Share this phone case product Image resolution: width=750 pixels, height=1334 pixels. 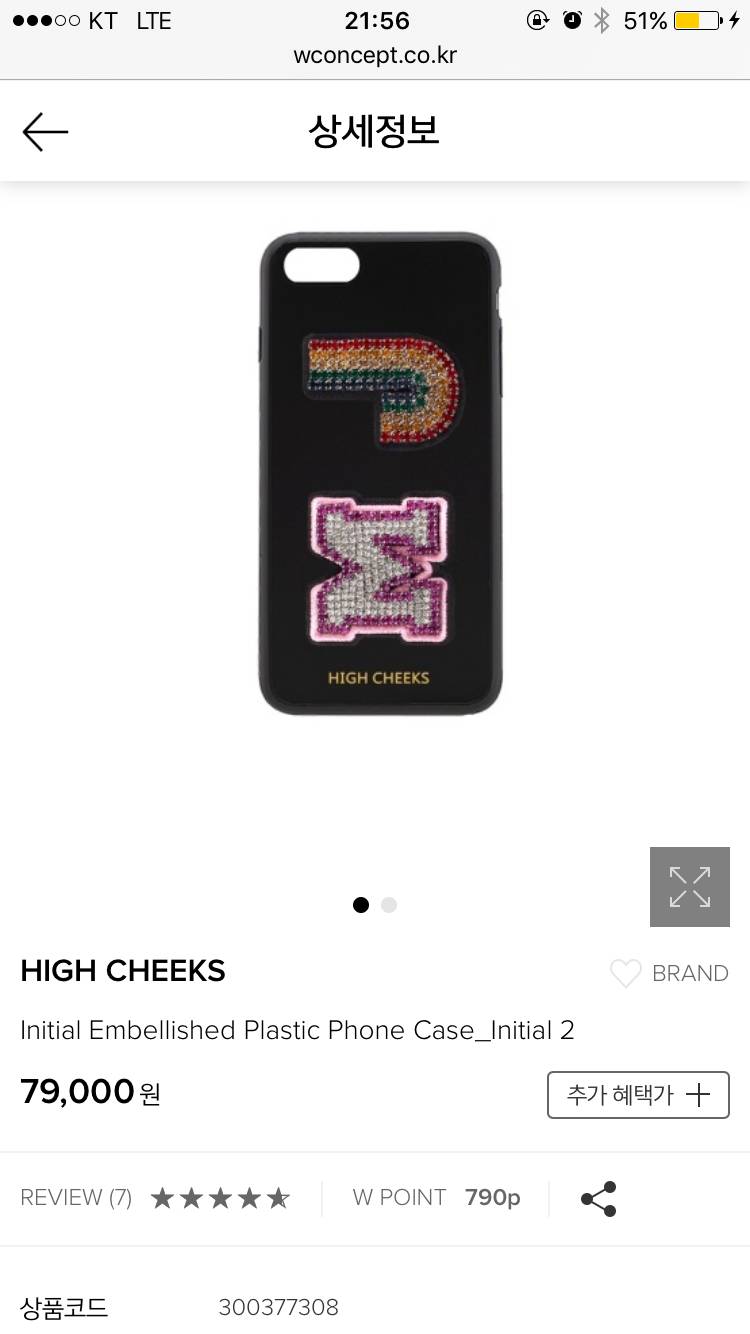click(x=598, y=1198)
